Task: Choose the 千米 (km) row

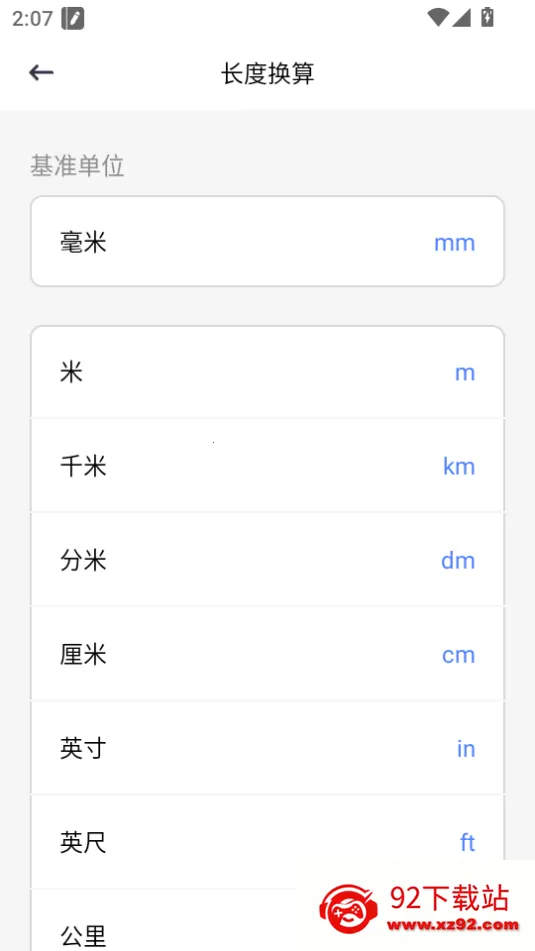Action: [x=268, y=466]
